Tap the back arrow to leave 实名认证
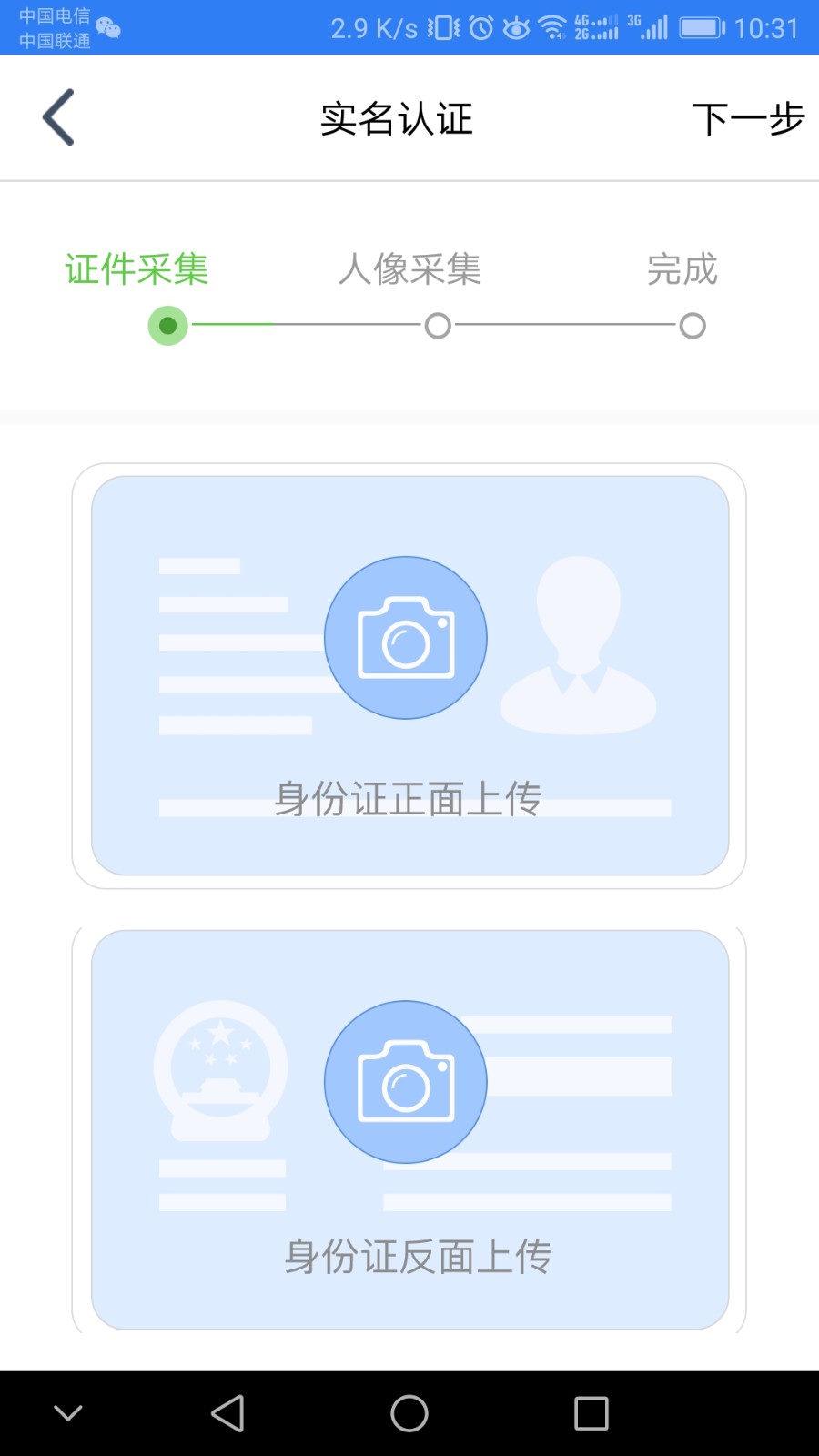This screenshot has height=1456, width=819. [57, 116]
